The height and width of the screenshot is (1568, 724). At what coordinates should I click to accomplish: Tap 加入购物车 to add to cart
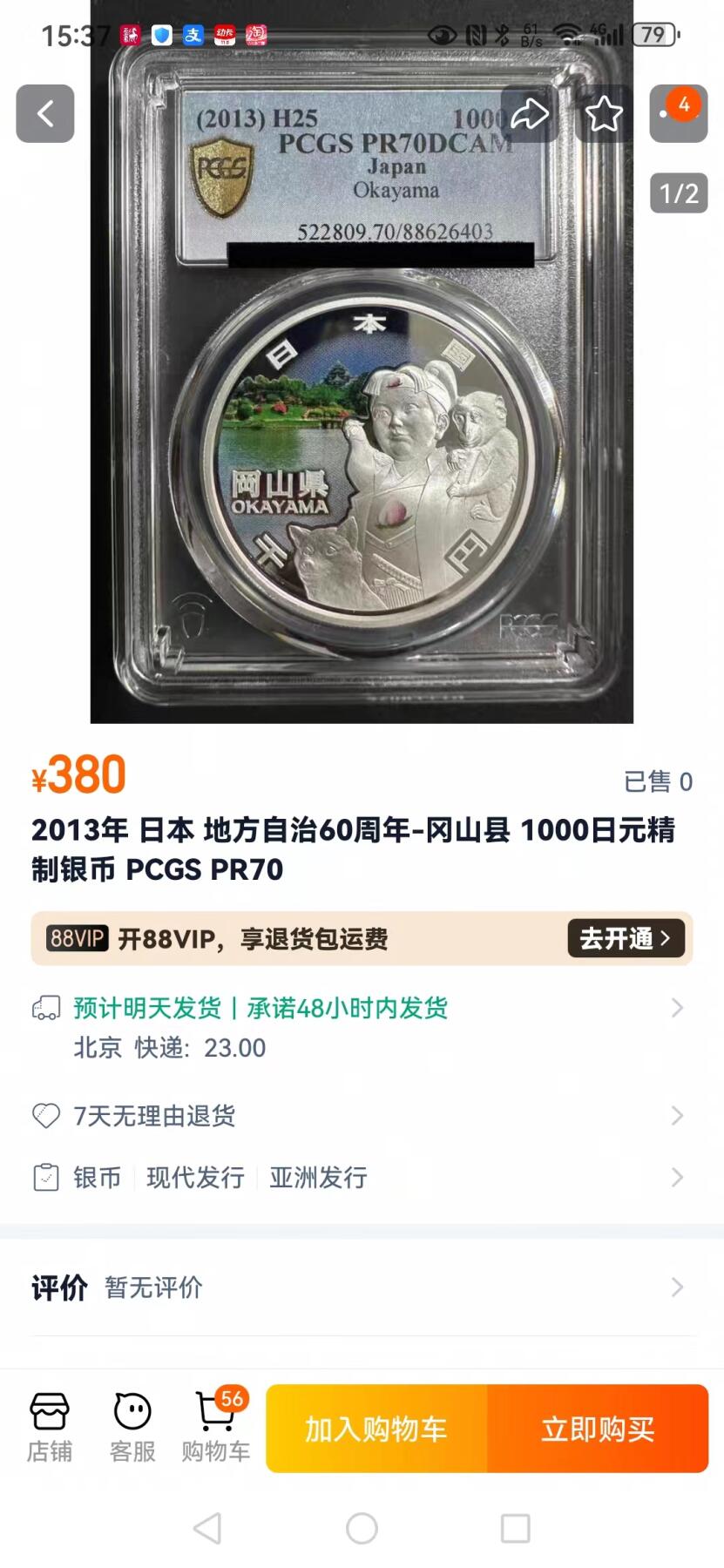[376, 1429]
